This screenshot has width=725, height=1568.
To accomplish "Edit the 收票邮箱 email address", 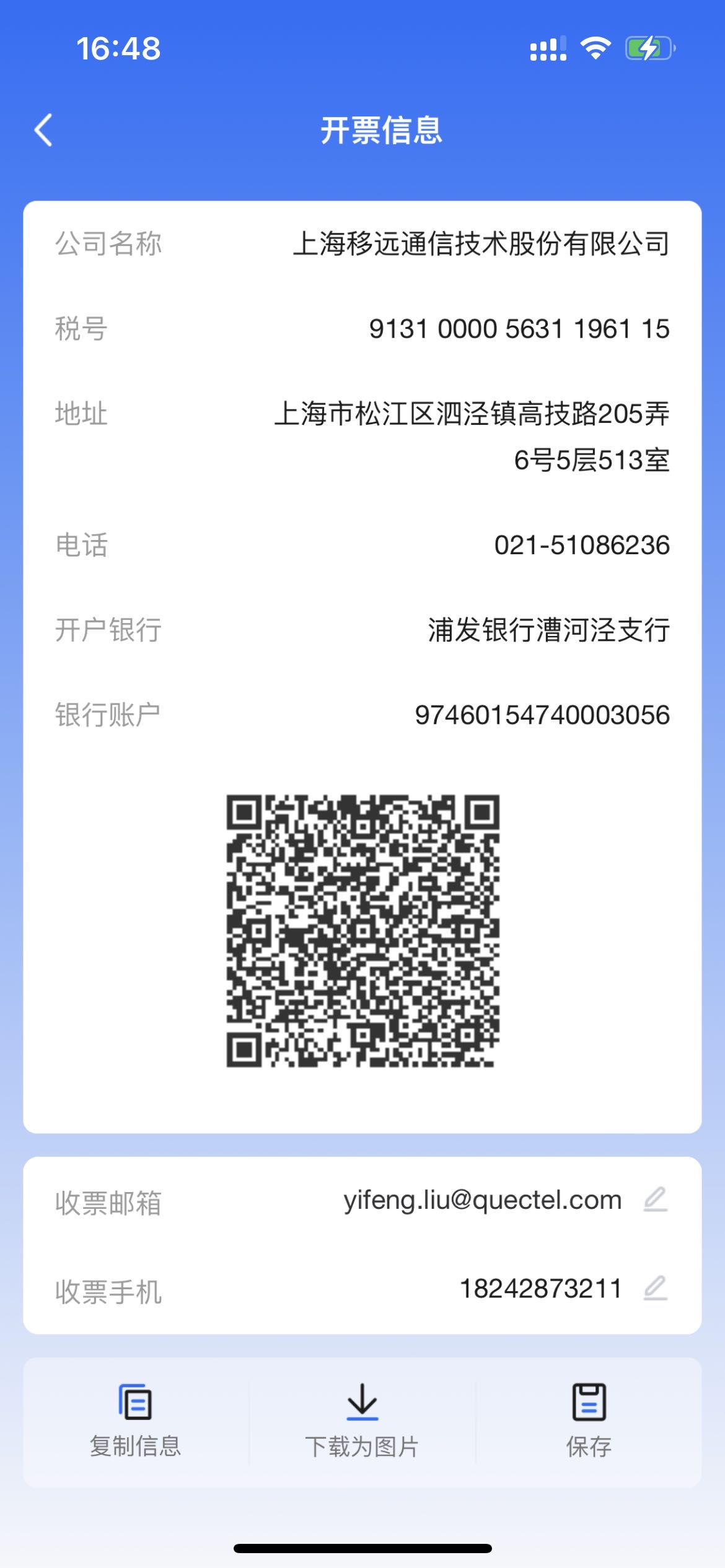I will pyautogui.click(x=655, y=1200).
